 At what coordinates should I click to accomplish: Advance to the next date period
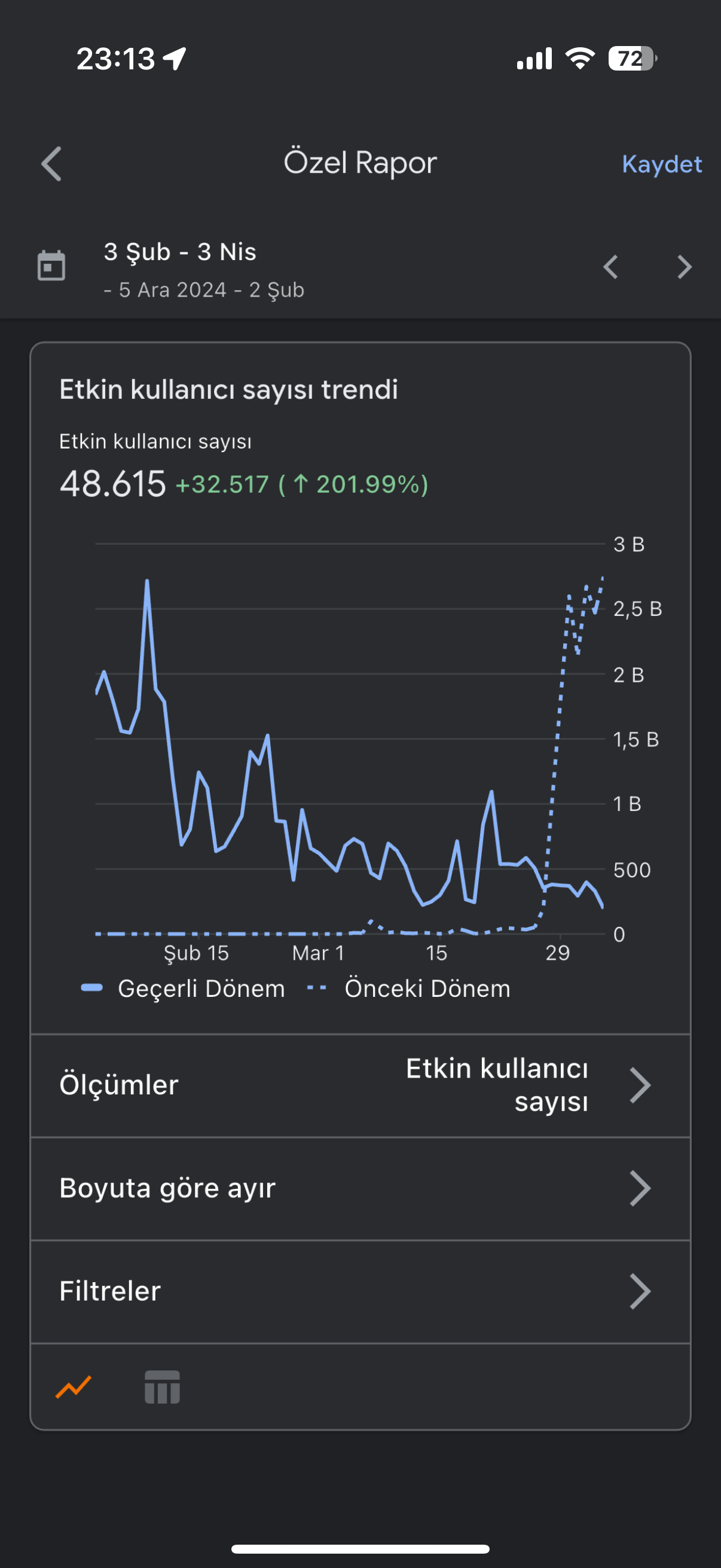[685, 267]
